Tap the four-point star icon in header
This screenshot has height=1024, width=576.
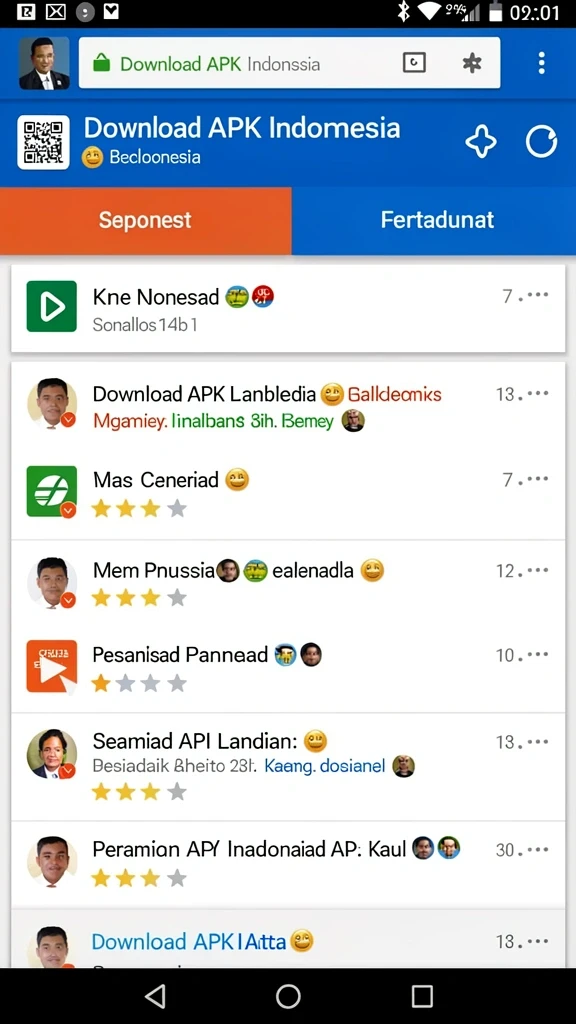[481, 142]
